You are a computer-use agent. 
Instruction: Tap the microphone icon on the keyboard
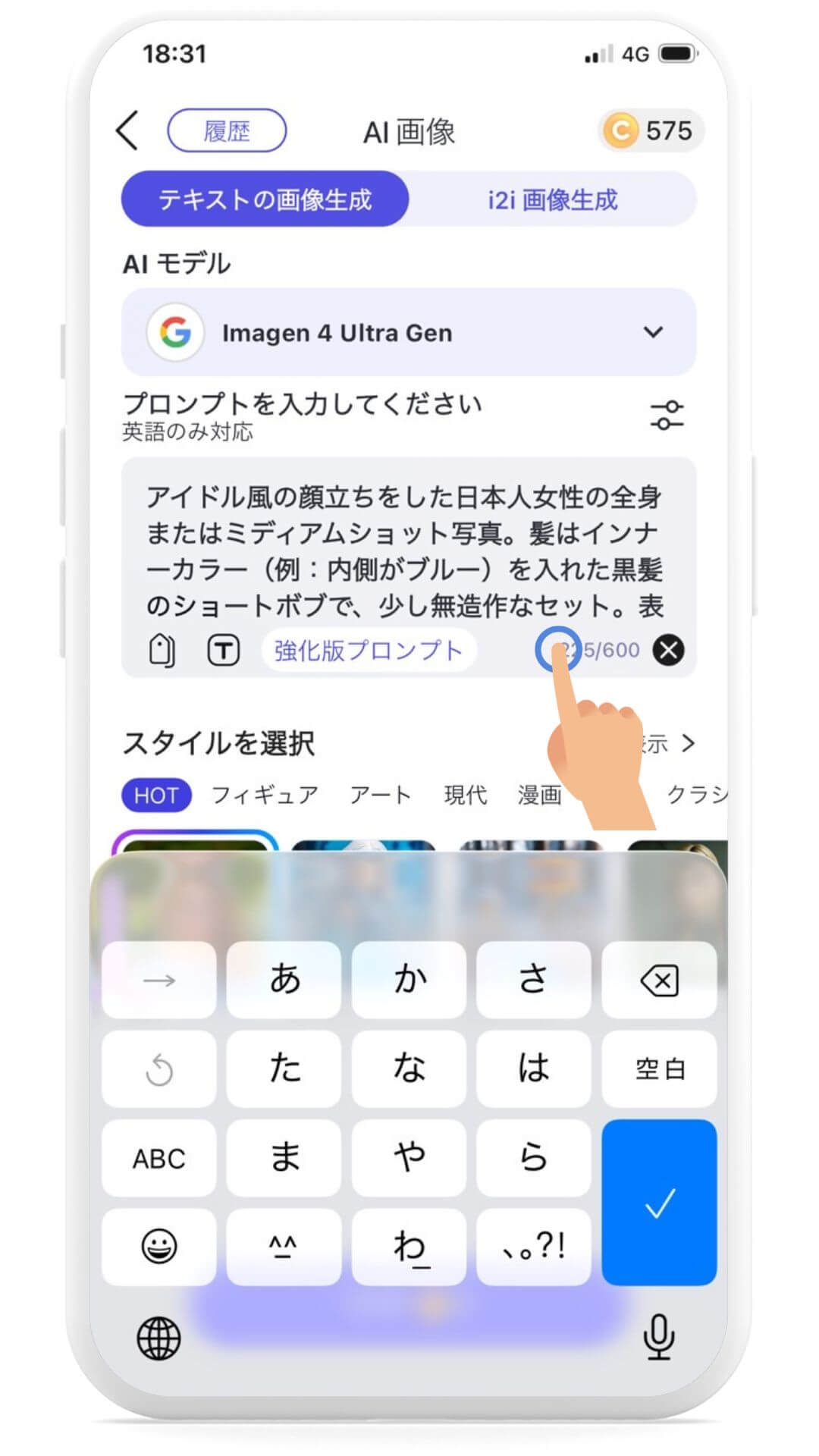[x=659, y=1338]
